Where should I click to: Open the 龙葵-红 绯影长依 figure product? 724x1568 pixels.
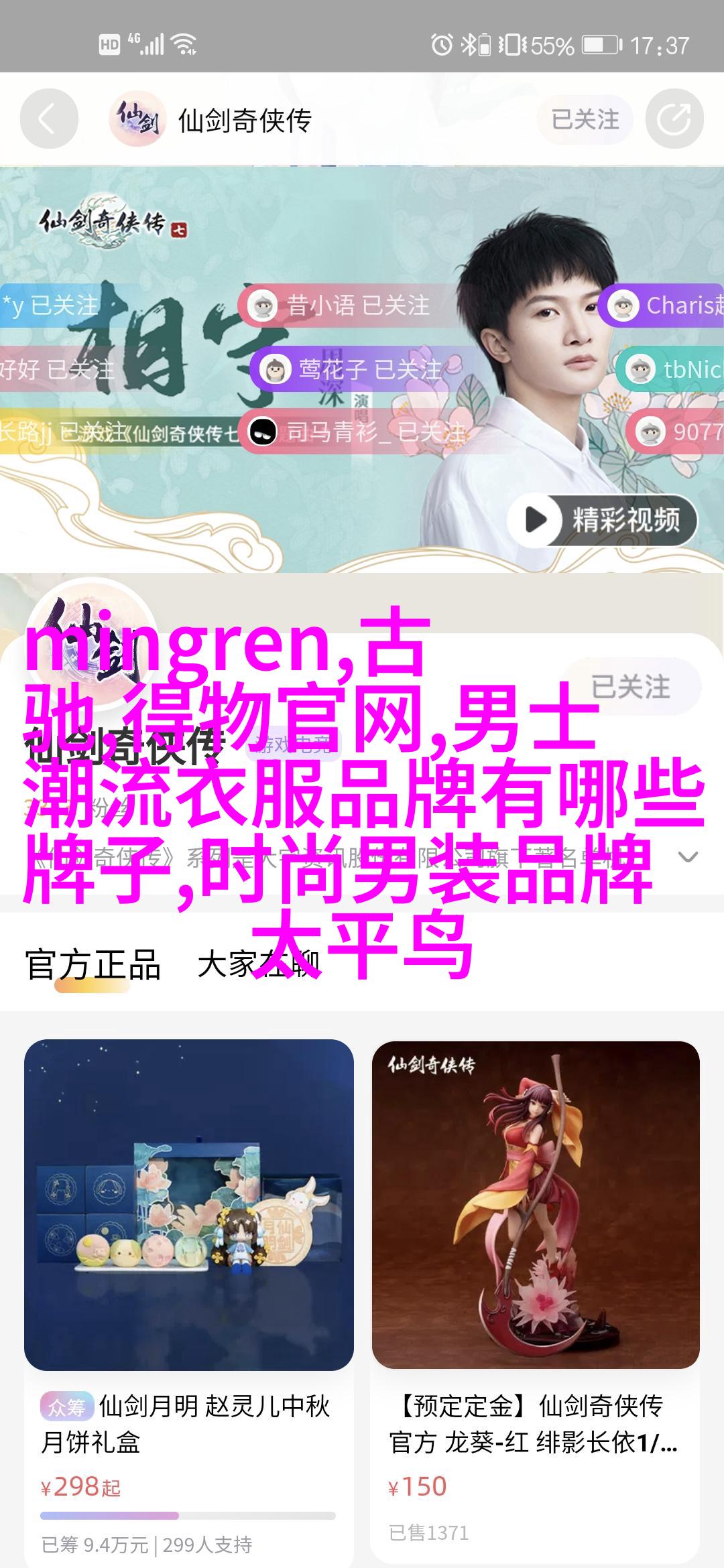[x=536, y=1206]
